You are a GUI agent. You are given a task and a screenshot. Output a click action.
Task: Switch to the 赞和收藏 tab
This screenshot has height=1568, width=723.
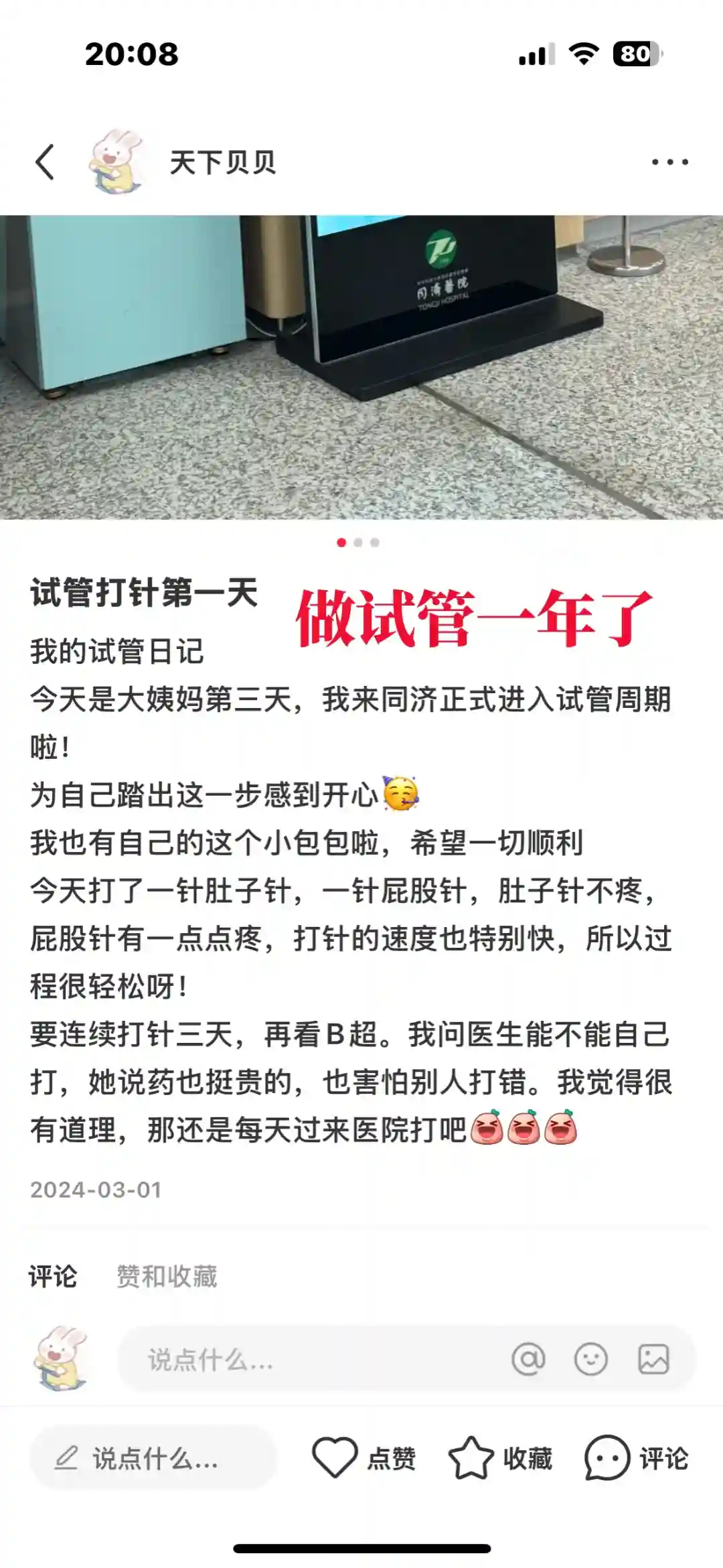pyautogui.click(x=167, y=1277)
